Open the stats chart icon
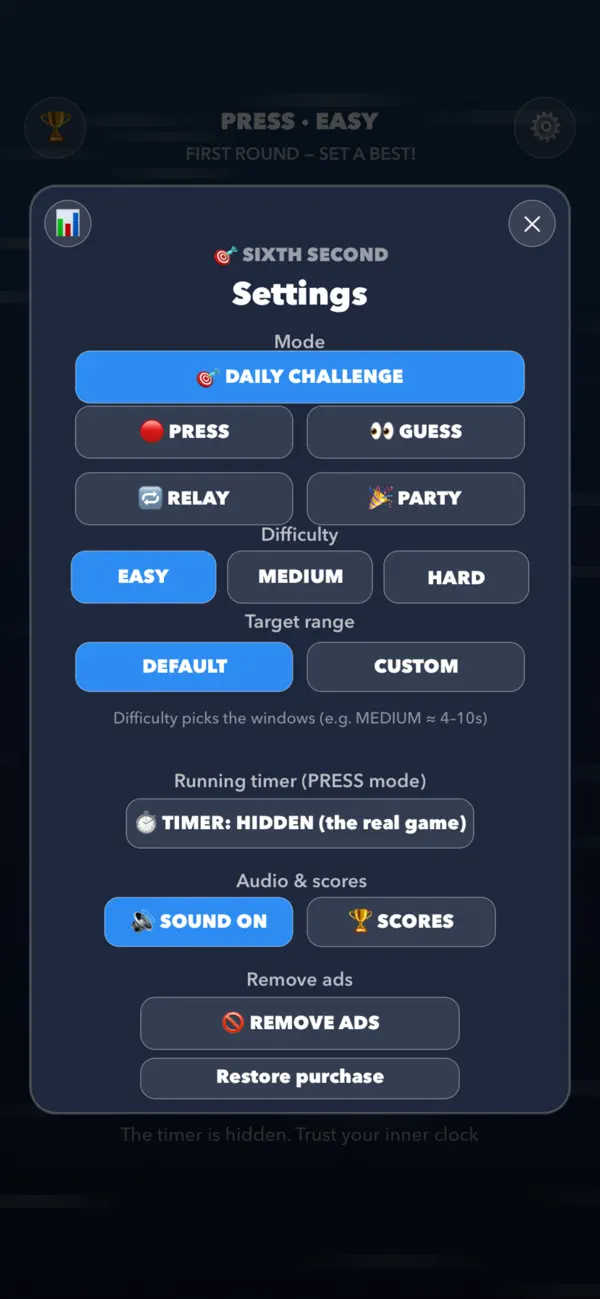Image resolution: width=600 pixels, height=1299 pixels. click(68, 222)
